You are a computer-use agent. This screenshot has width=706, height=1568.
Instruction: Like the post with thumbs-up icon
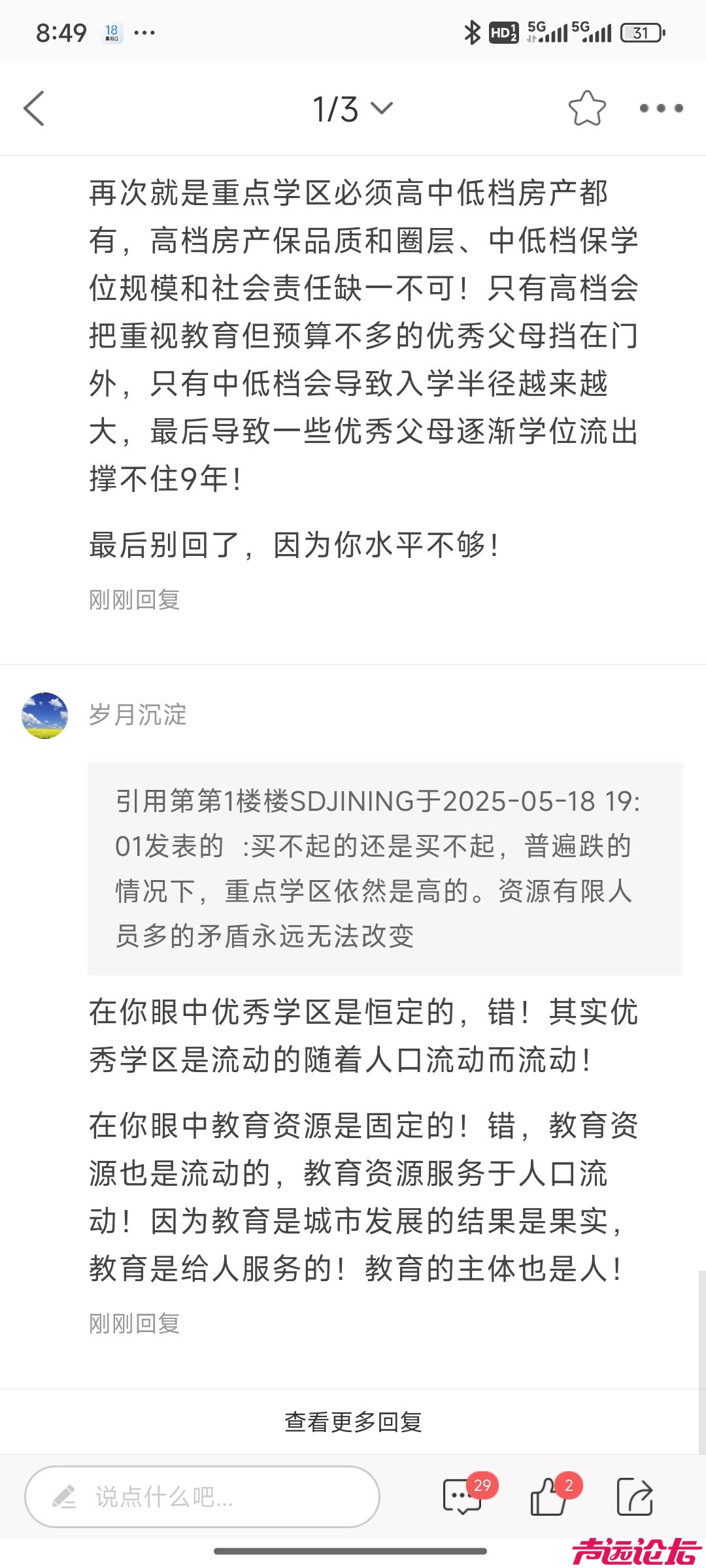click(x=548, y=1496)
